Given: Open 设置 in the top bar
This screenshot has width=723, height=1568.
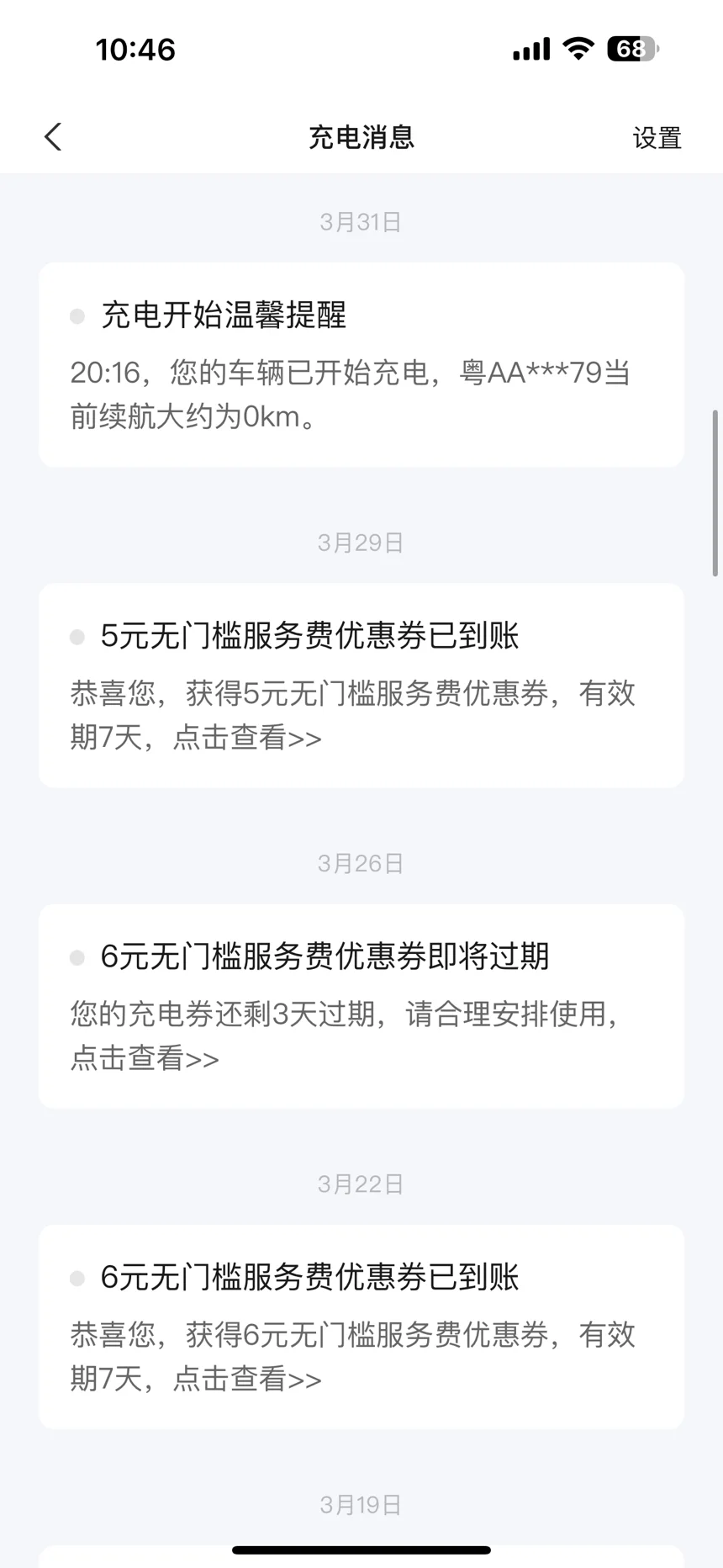Looking at the screenshot, I should click(x=657, y=138).
